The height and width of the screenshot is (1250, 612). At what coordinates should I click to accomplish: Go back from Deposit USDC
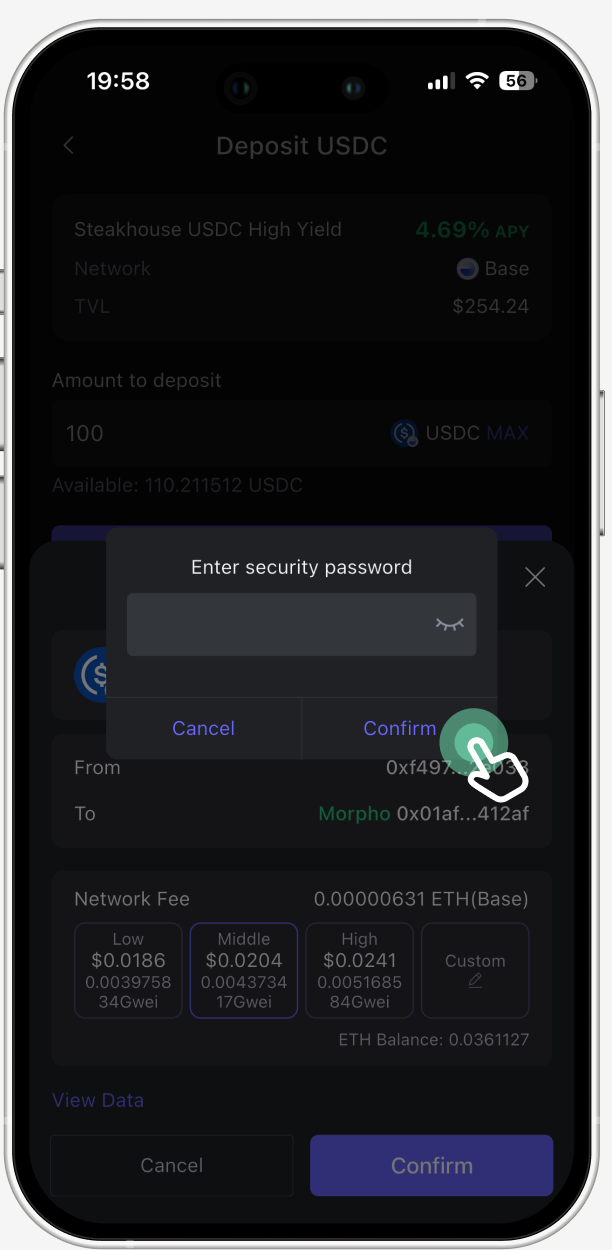point(69,146)
